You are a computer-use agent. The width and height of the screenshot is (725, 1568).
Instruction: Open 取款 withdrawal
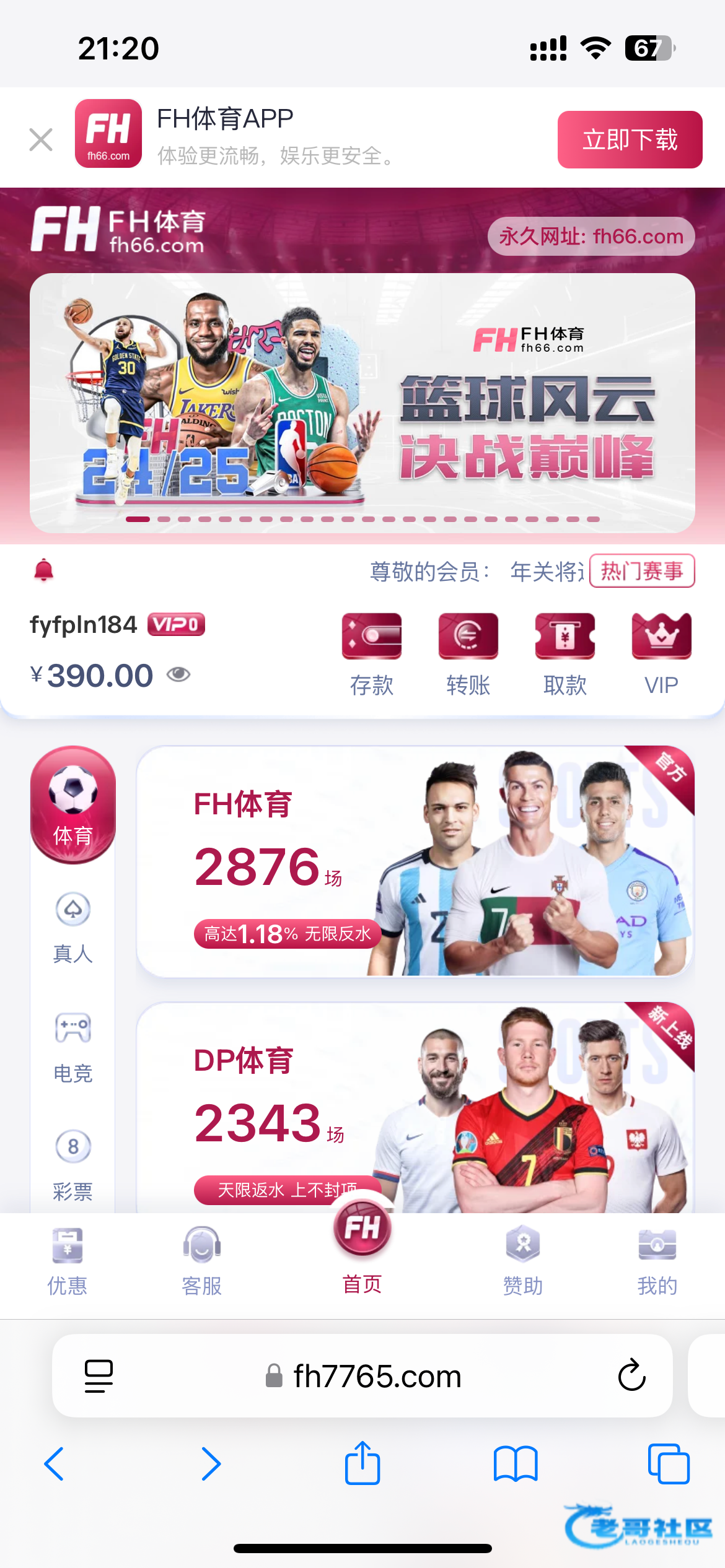(565, 653)
